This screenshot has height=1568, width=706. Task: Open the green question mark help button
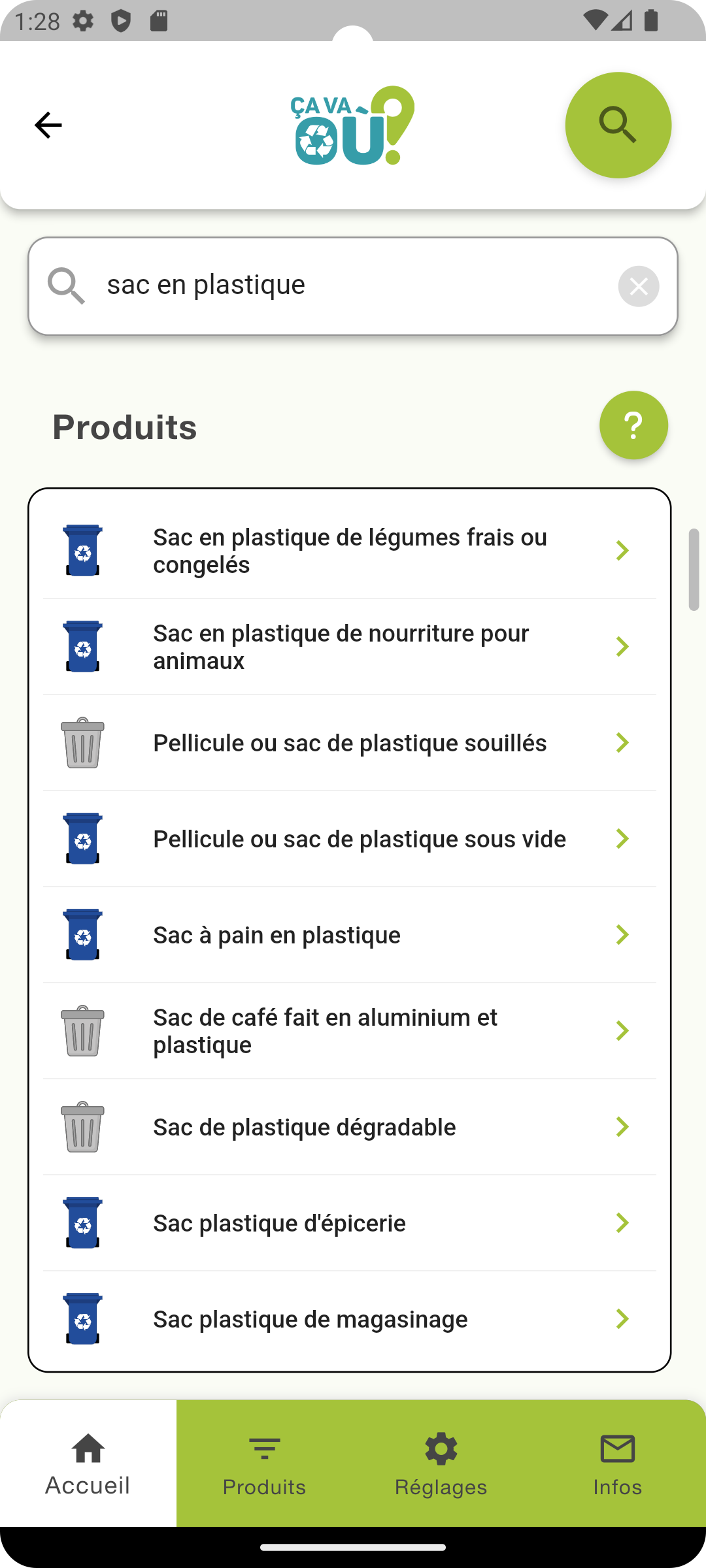pos(633,425)
